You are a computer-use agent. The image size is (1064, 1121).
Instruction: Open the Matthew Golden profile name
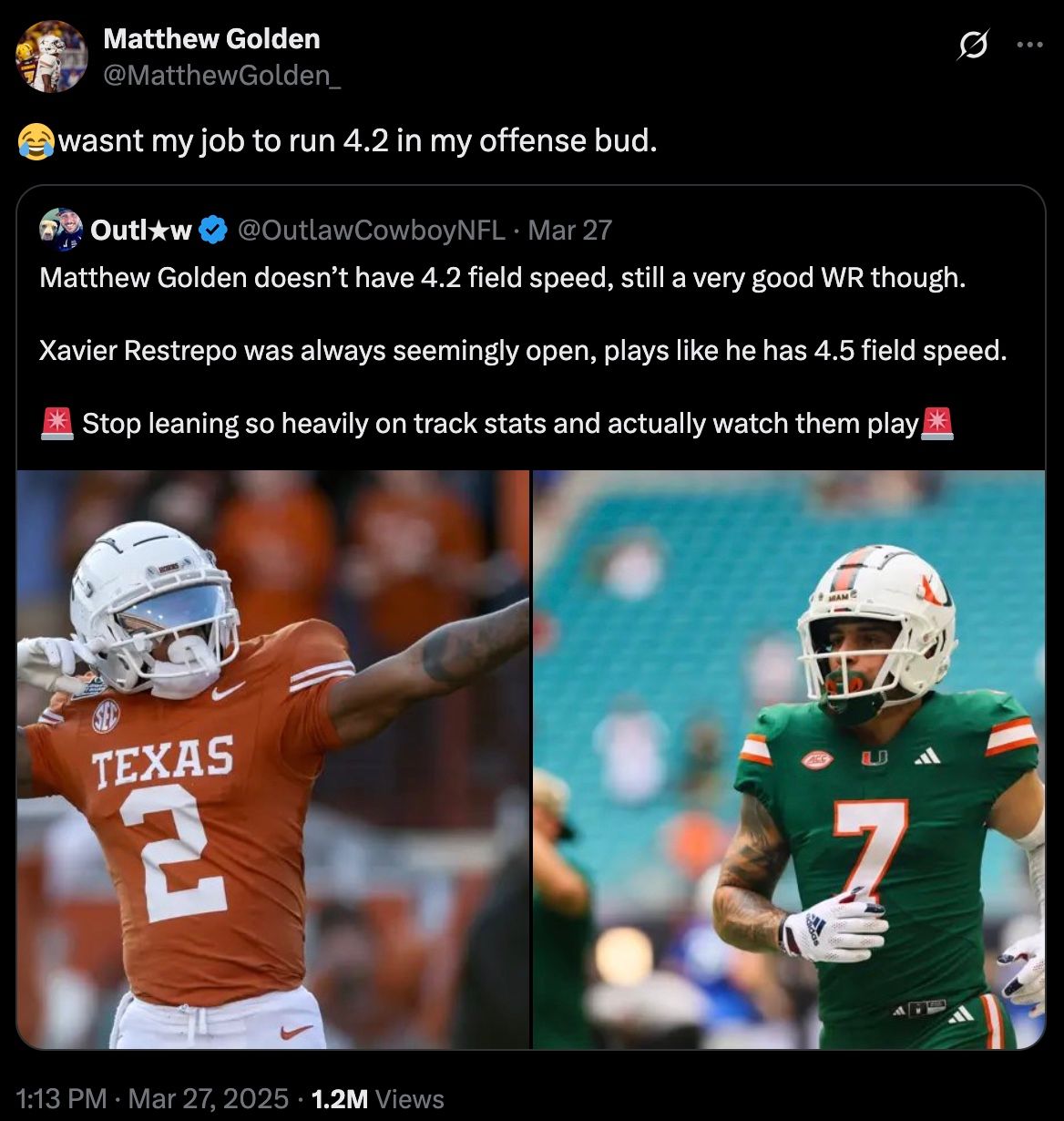click(211, 39)
